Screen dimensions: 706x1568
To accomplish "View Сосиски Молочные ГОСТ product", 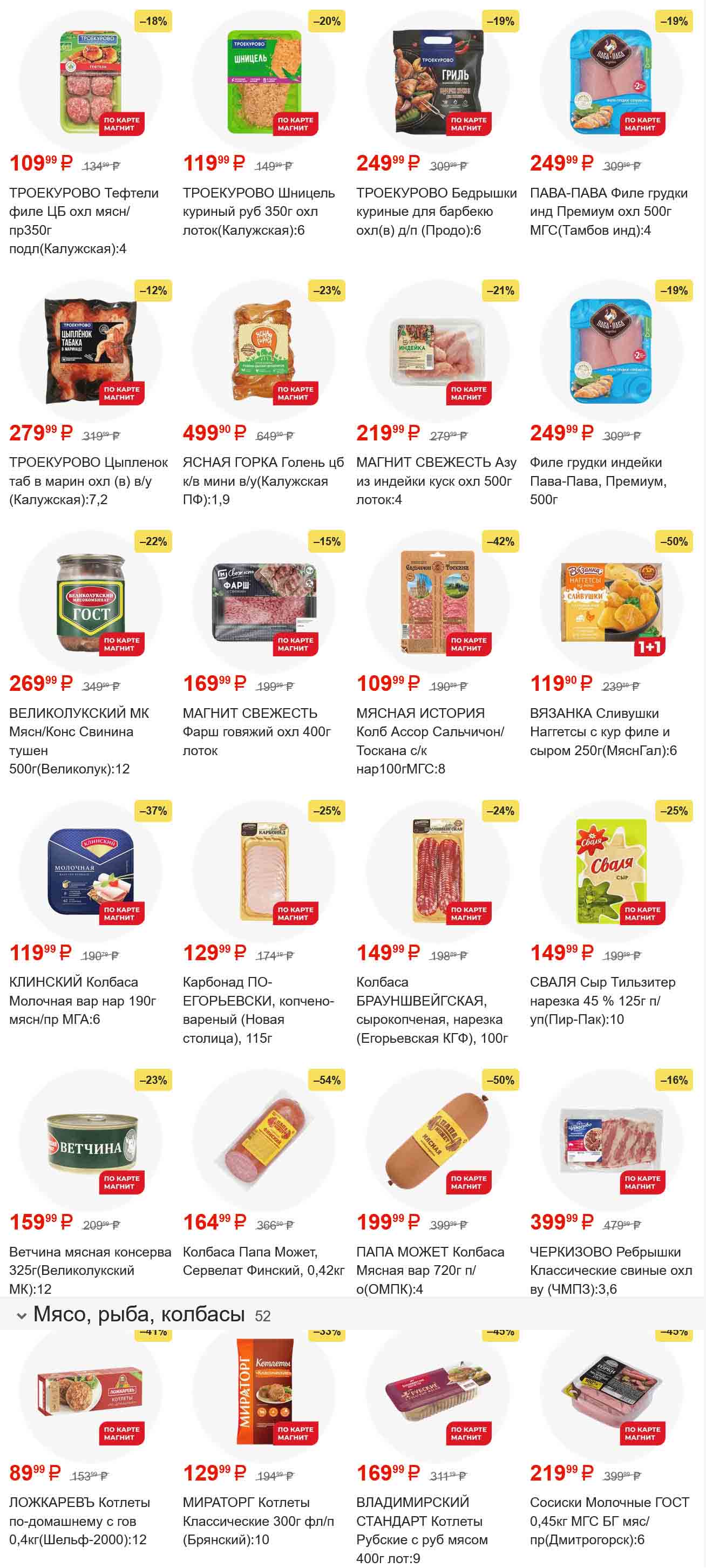I will 610,1394.
